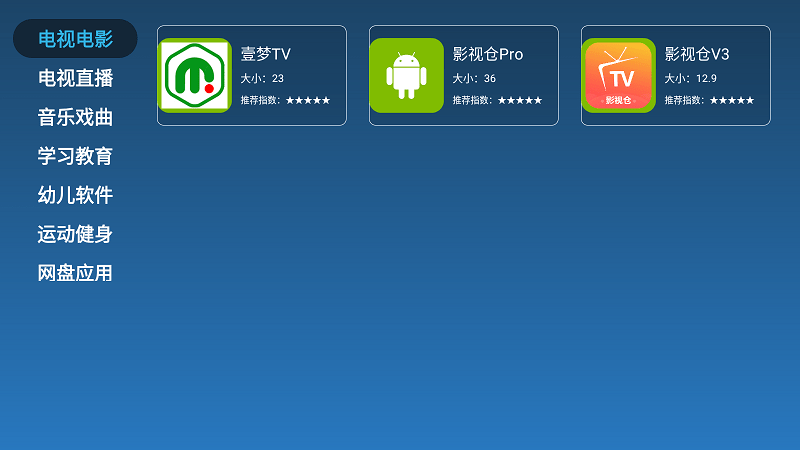Open the 运动健身 category
Viewport: 800px width, 450px height.
coord(75,234)
